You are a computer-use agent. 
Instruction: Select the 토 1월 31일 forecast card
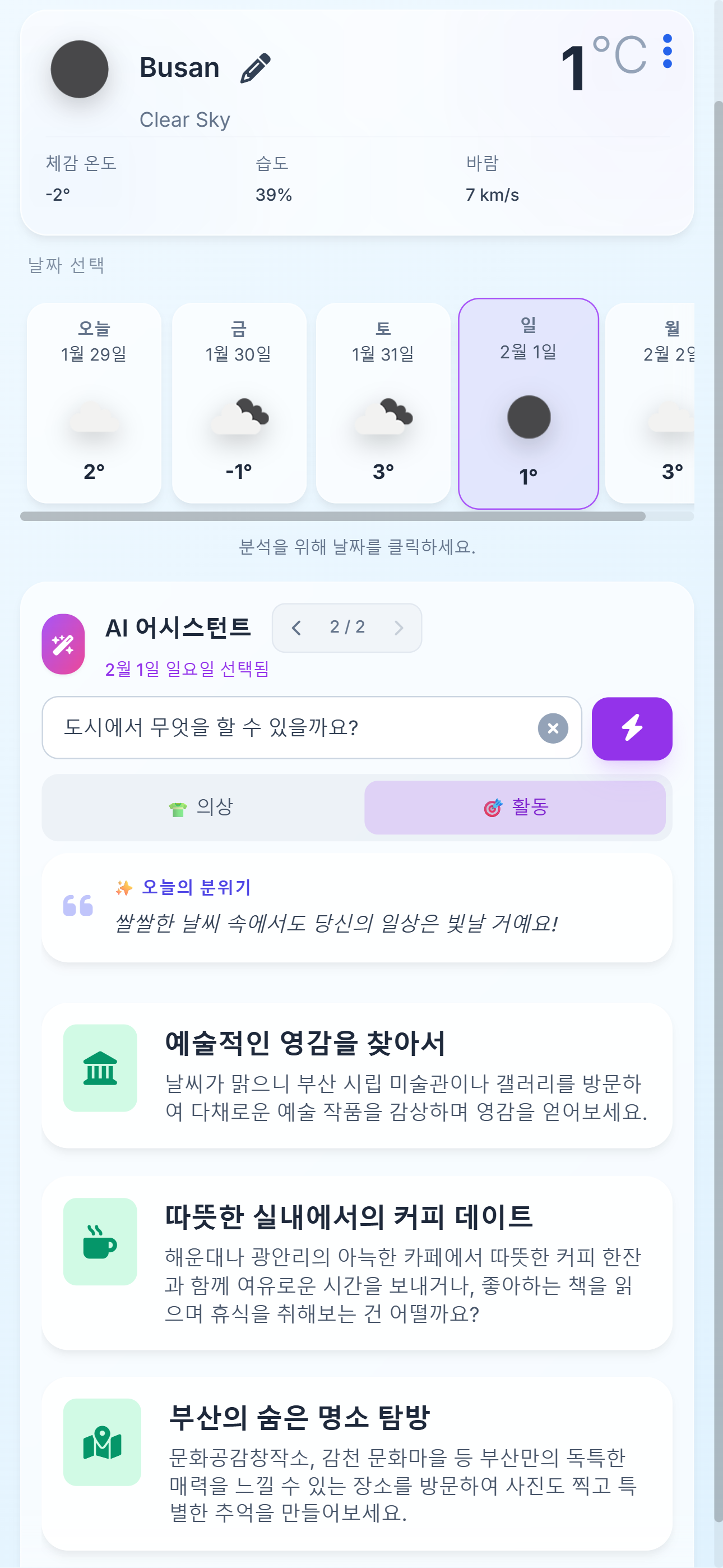383,400
